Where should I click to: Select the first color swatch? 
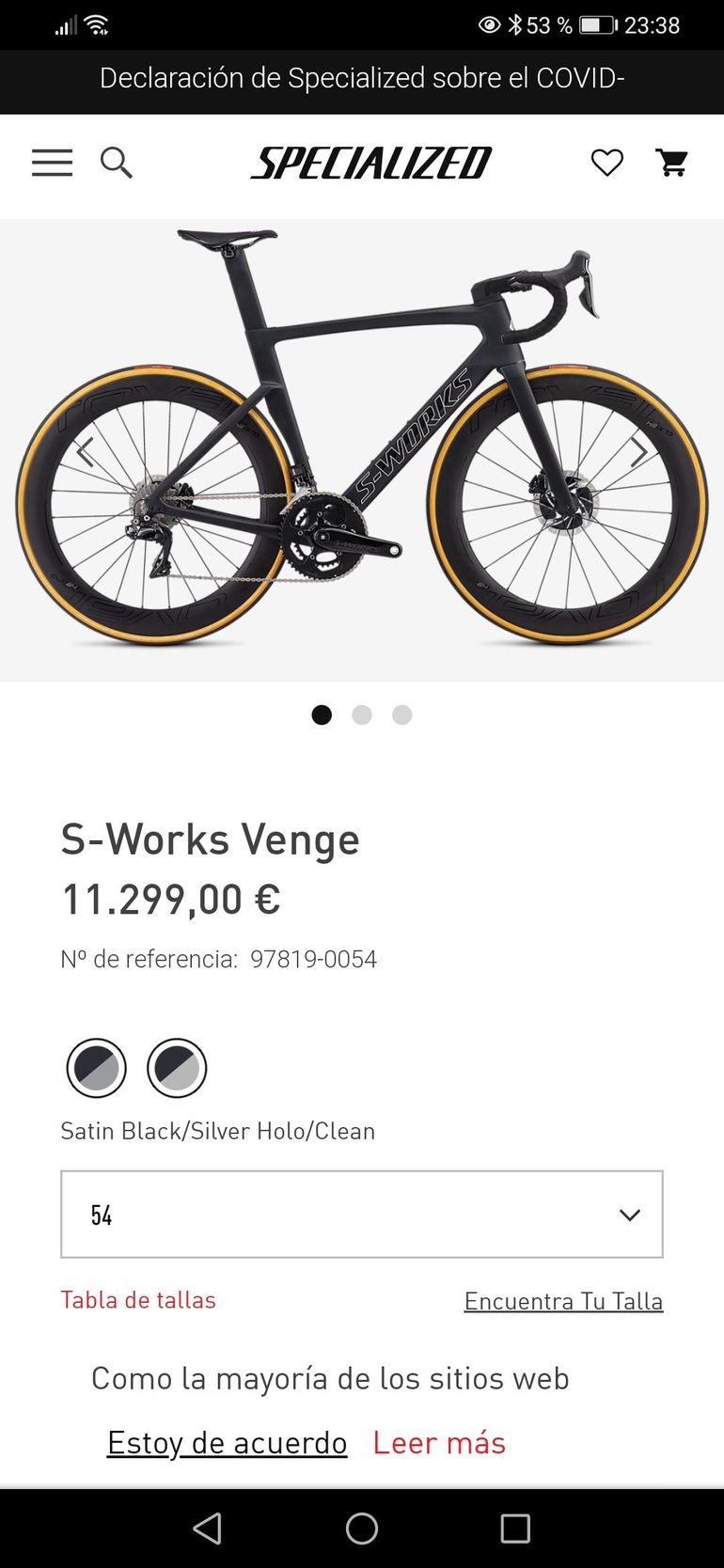(97, 1068)
